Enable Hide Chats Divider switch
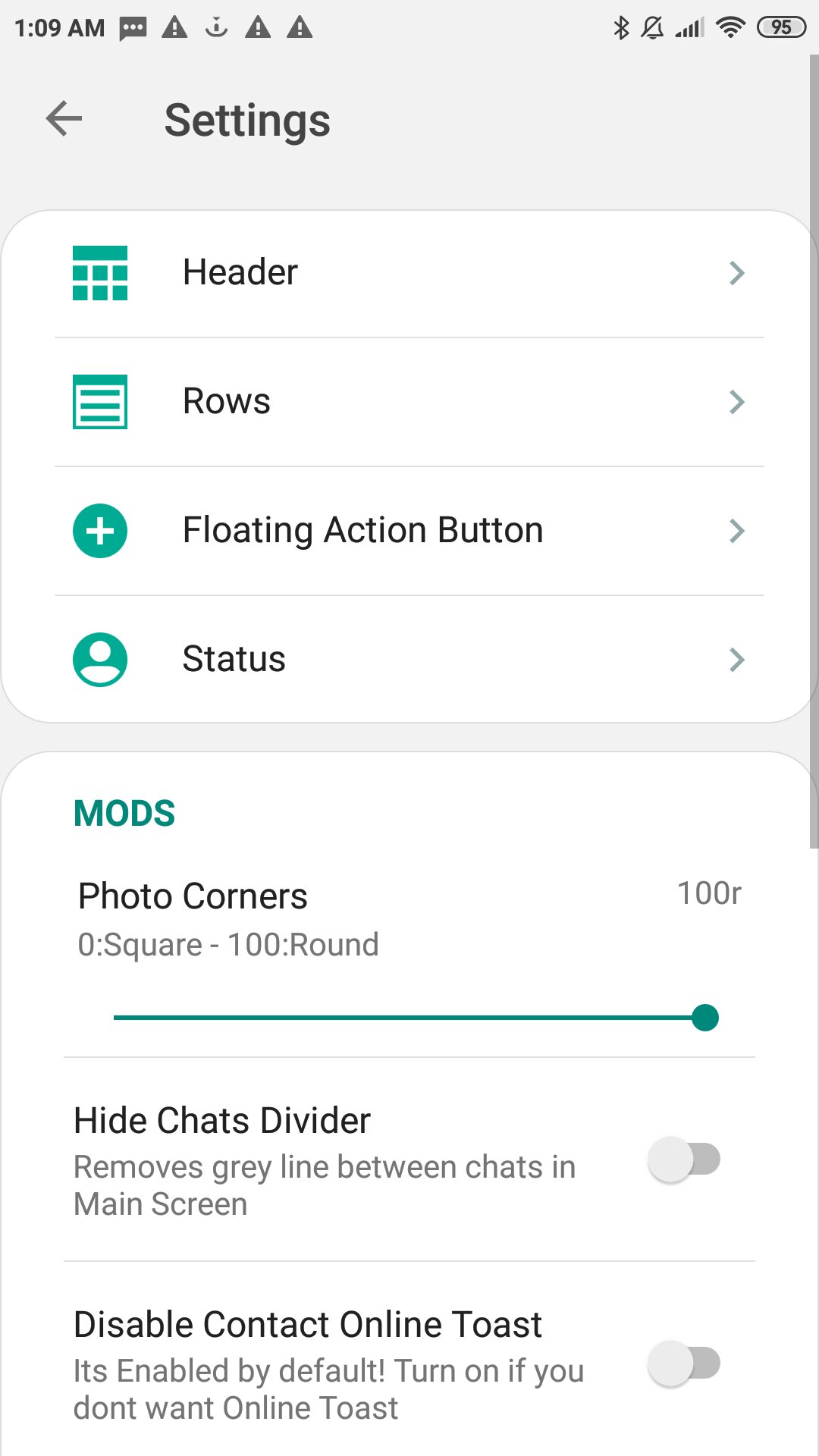Screen dimensions: 819x1456 (683, 1159)
